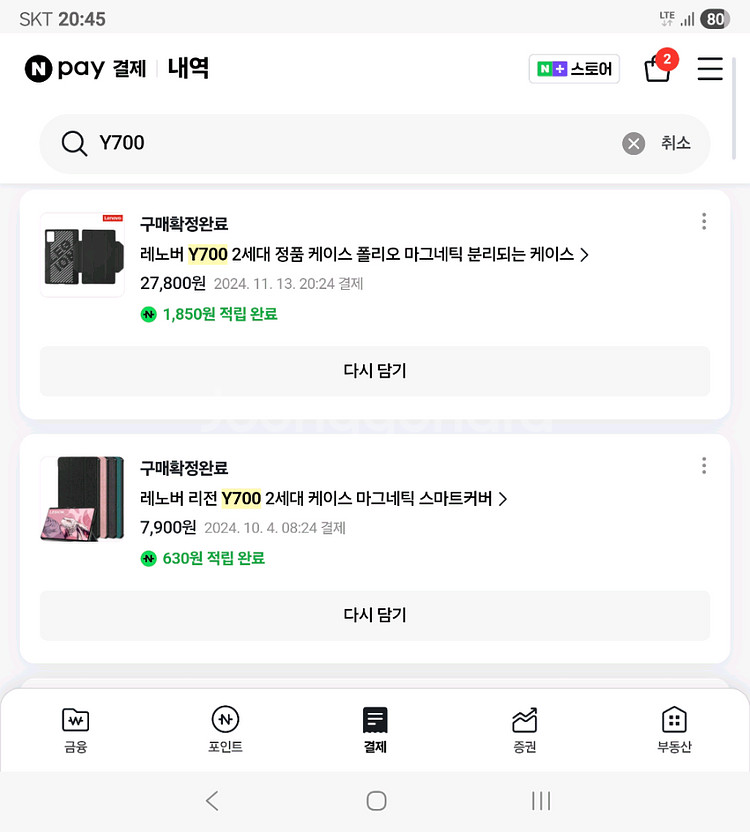Tap the Y700 search input field

[x=300, y=143]
